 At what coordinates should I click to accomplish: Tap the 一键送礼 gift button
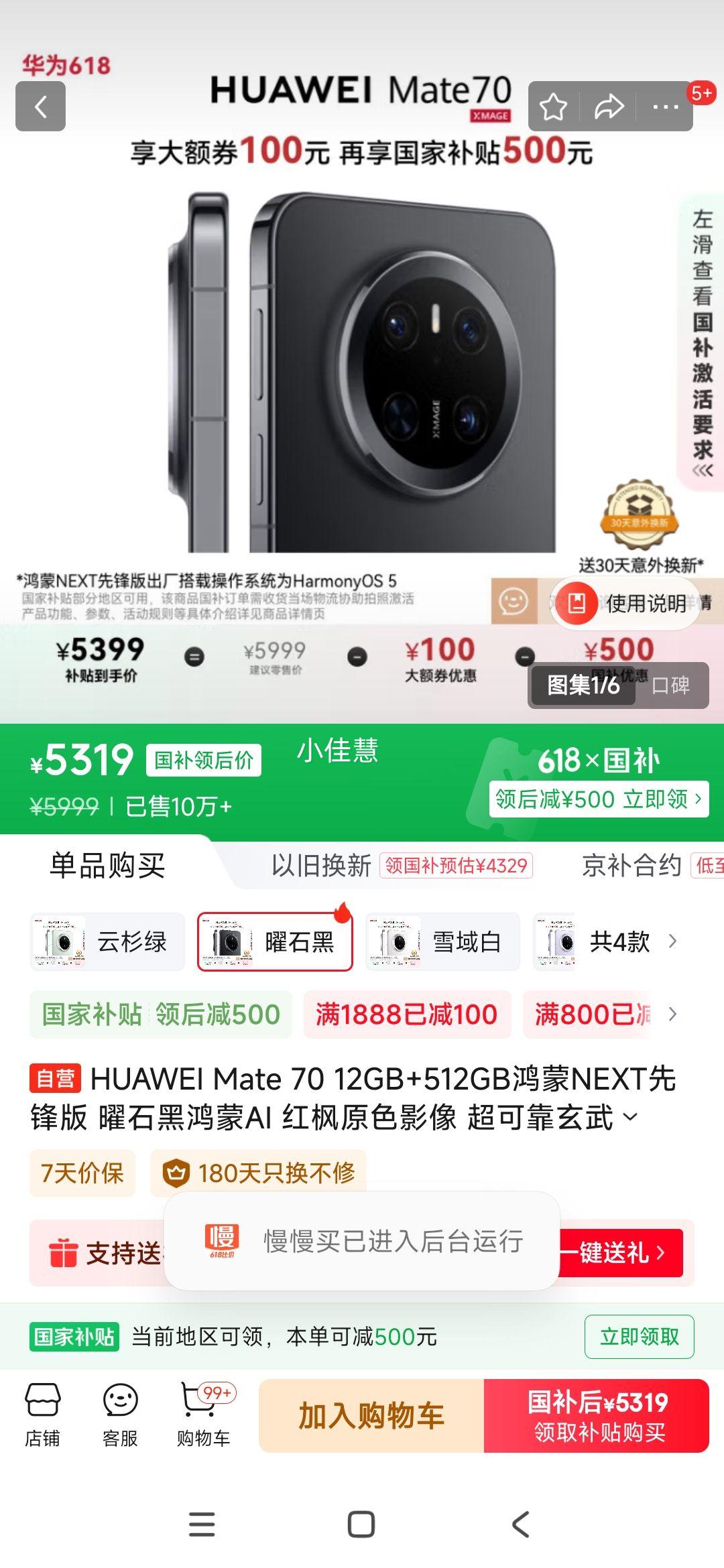[621, 1252]
